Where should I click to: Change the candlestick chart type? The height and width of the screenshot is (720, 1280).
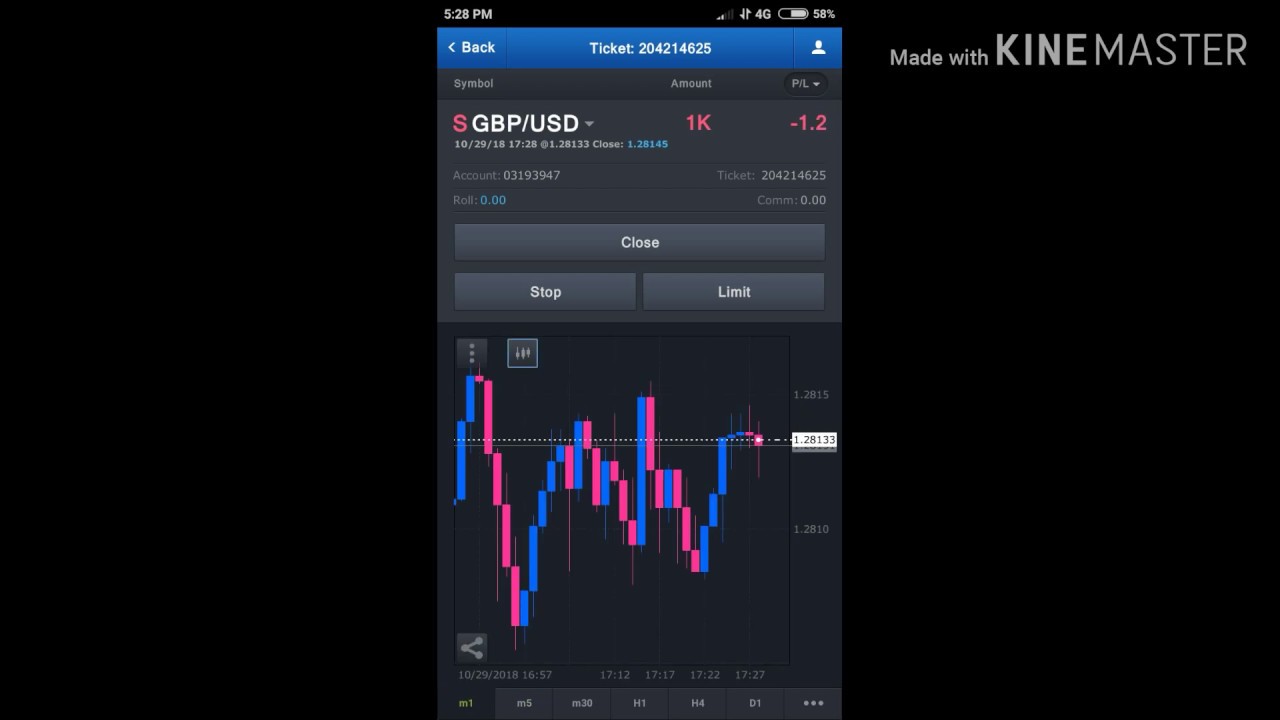pos(522,353)
